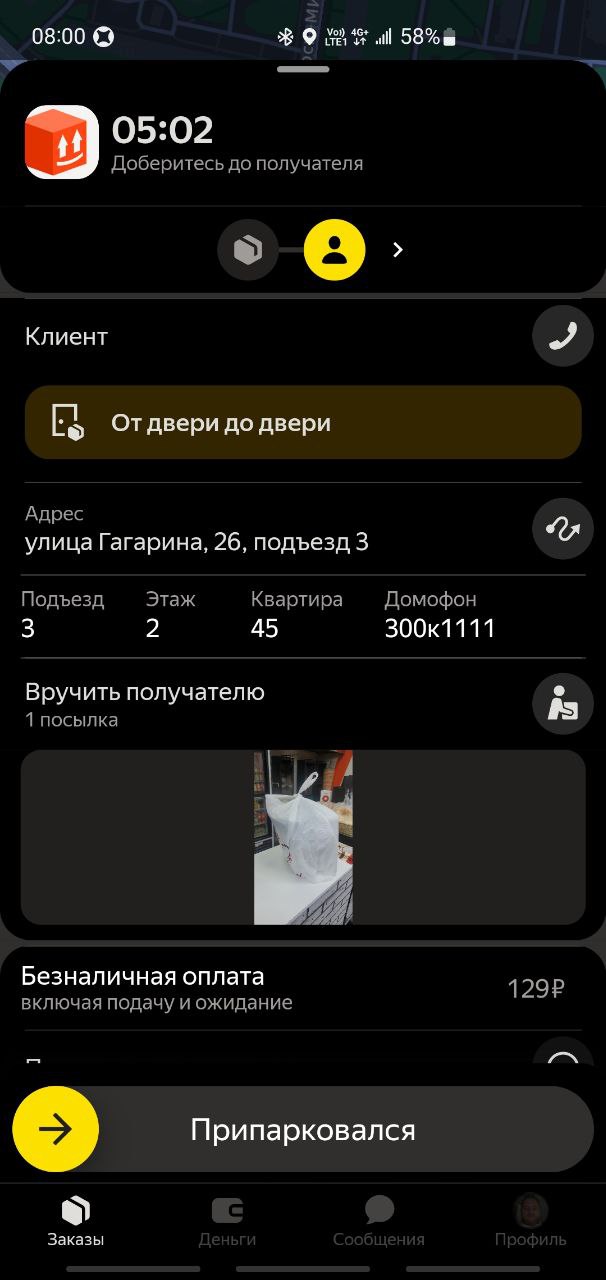Call the client with the phone icon
The width and height of the screenshot is (606, 1280).
(563, 336)
